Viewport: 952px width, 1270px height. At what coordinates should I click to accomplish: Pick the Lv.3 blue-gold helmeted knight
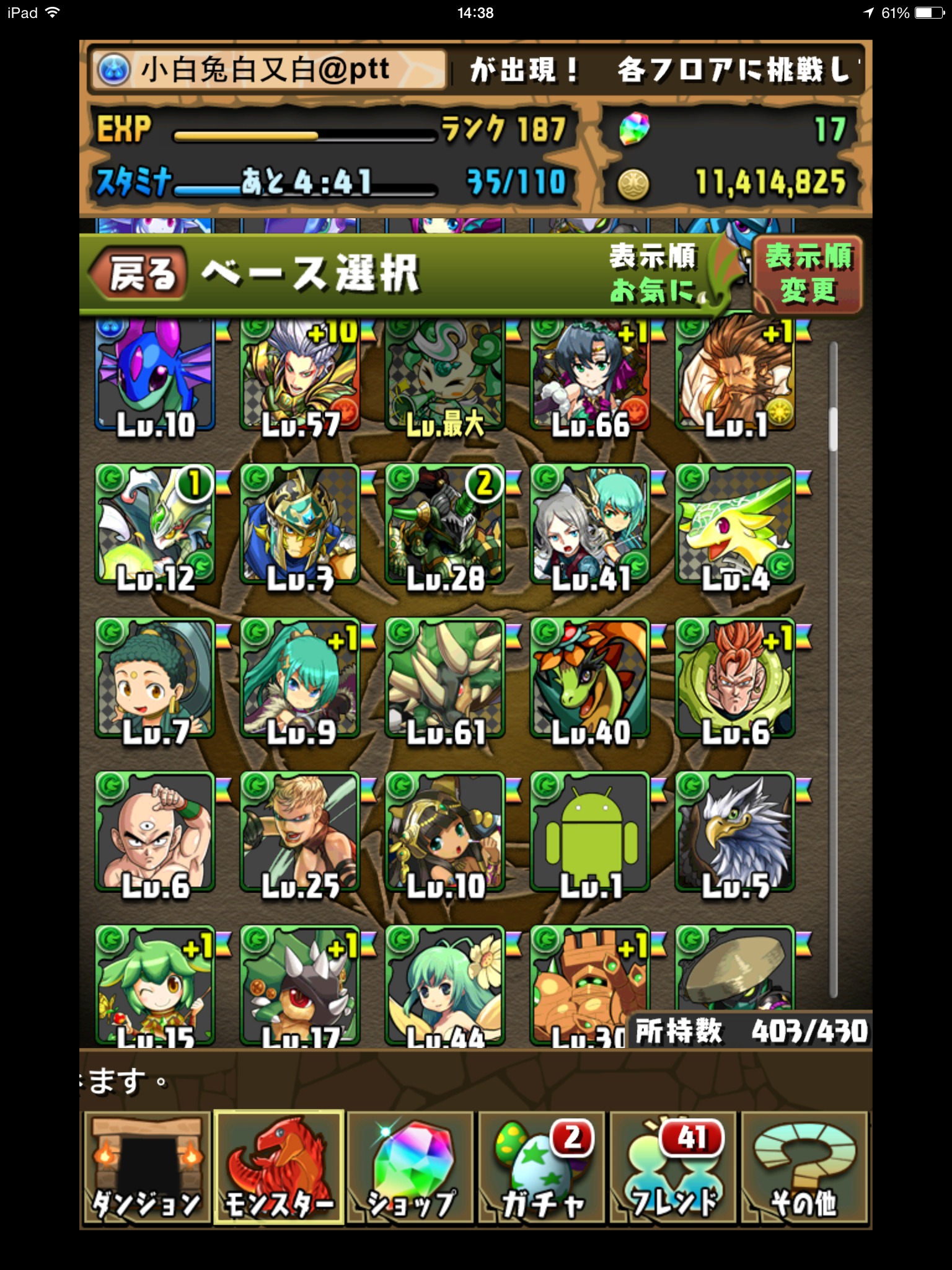pos(300,525)
